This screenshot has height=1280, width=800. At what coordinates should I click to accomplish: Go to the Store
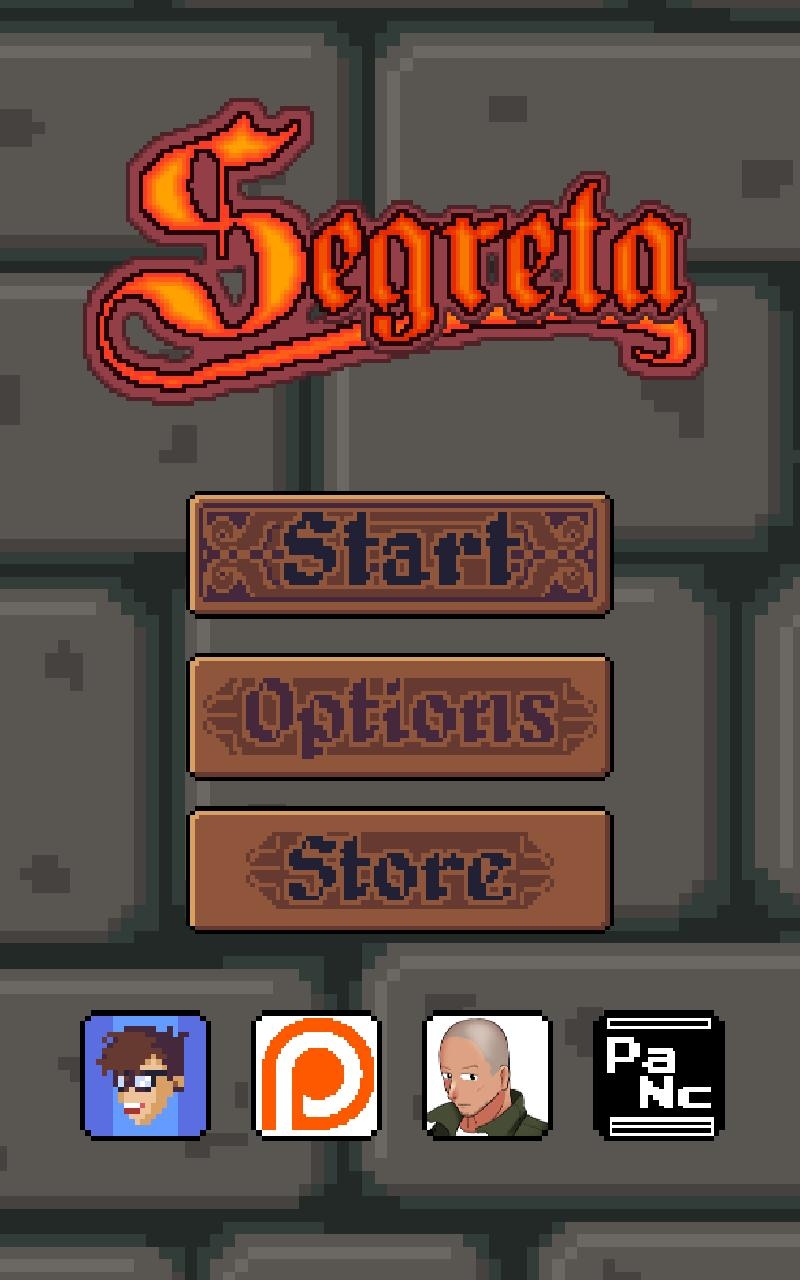(400, 868)
